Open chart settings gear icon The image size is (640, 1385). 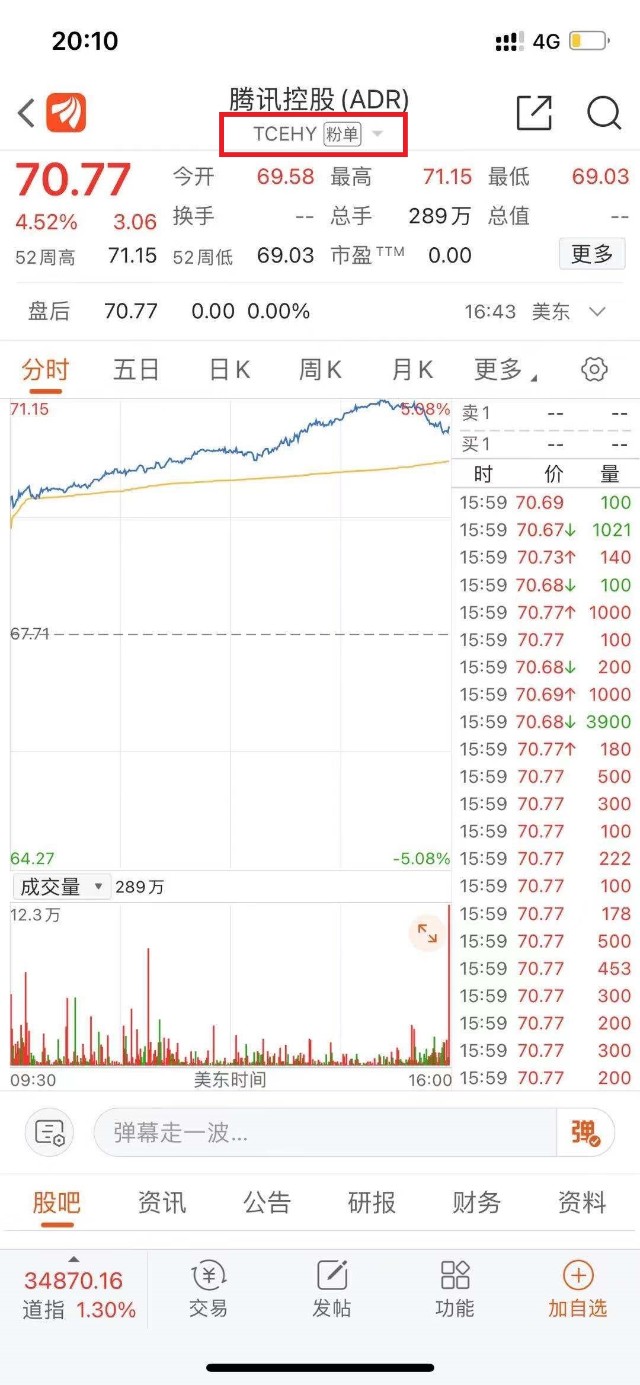pos(594,370)
